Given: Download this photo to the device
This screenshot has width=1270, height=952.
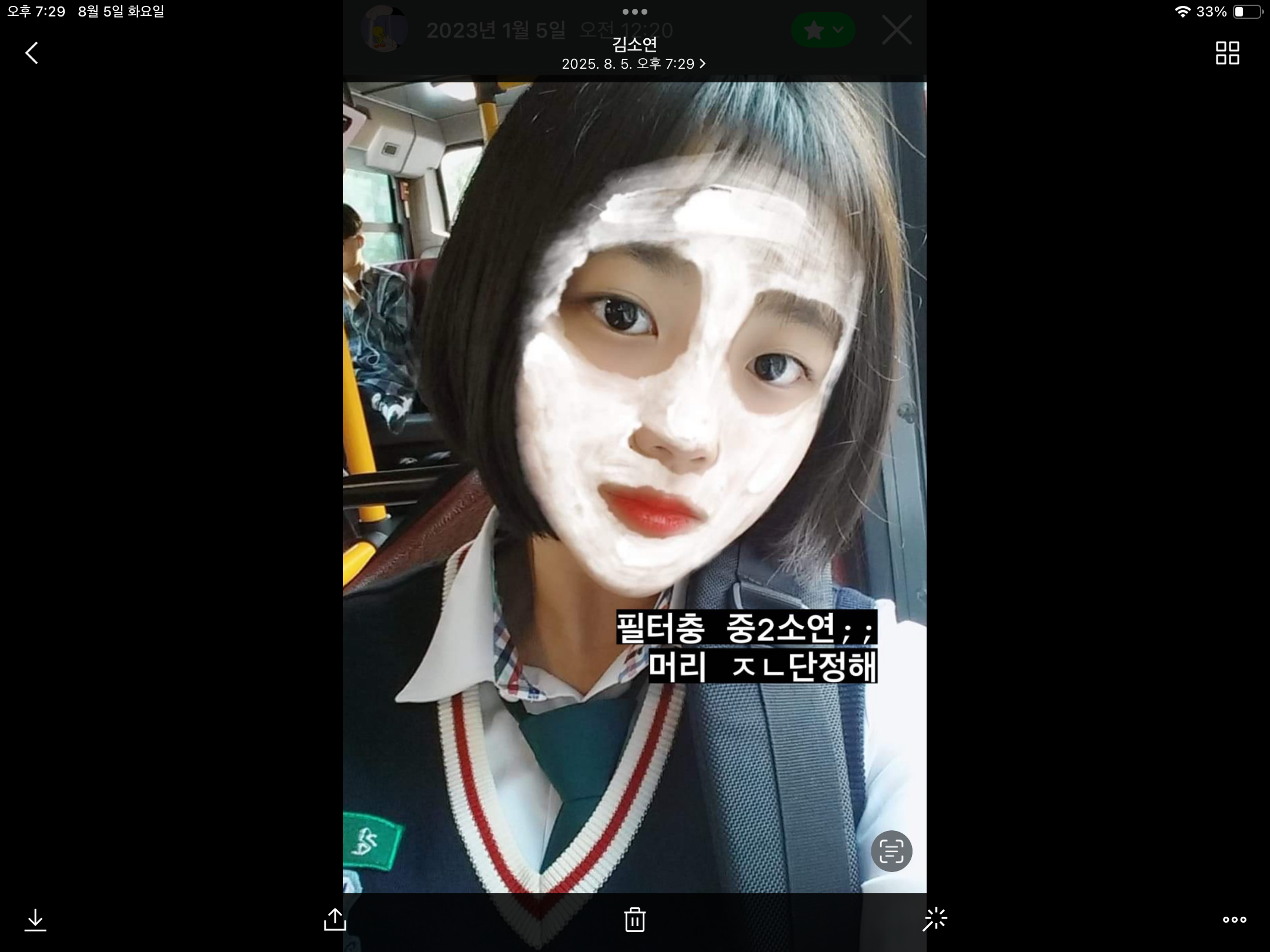Looking at the screenshot, I should pos(35,920).
